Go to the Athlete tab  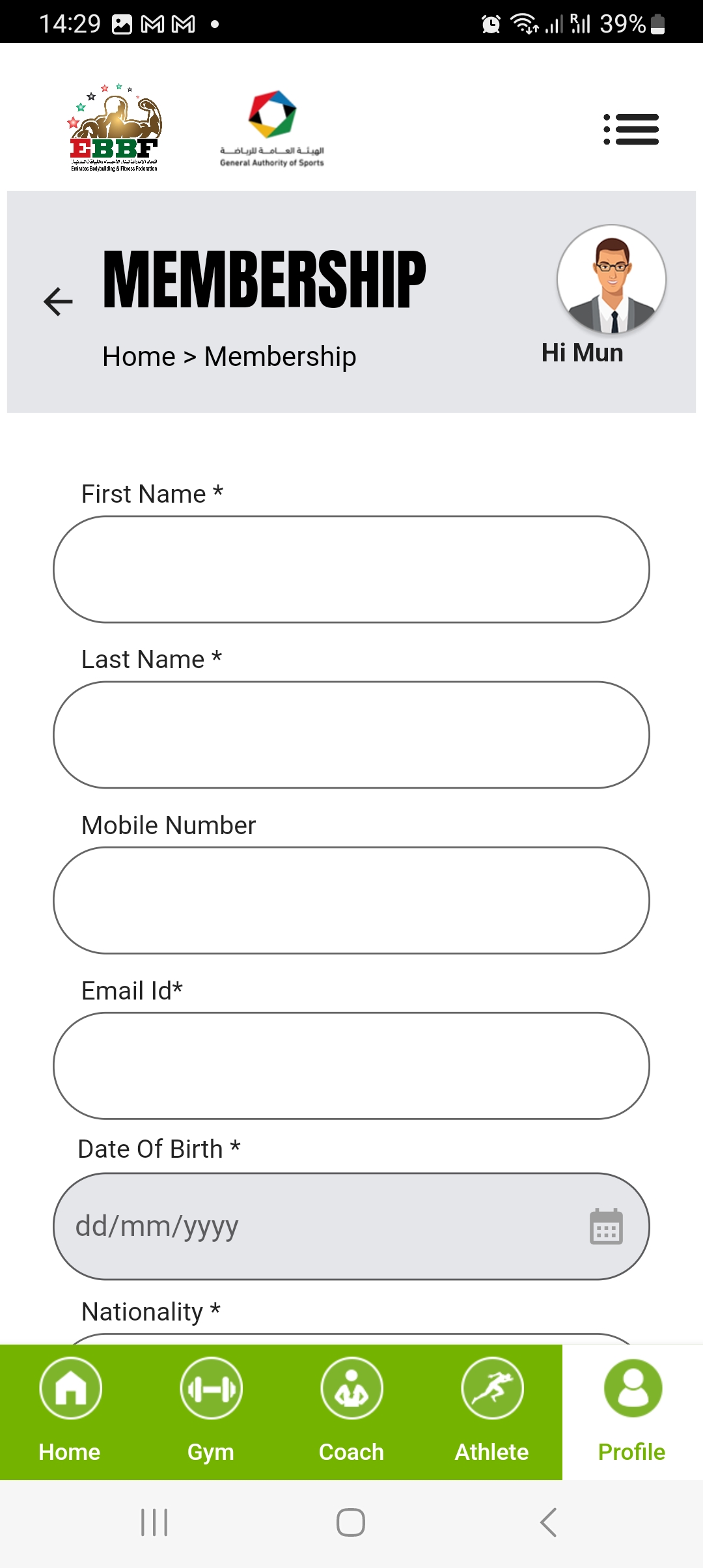coord(492,1412)
